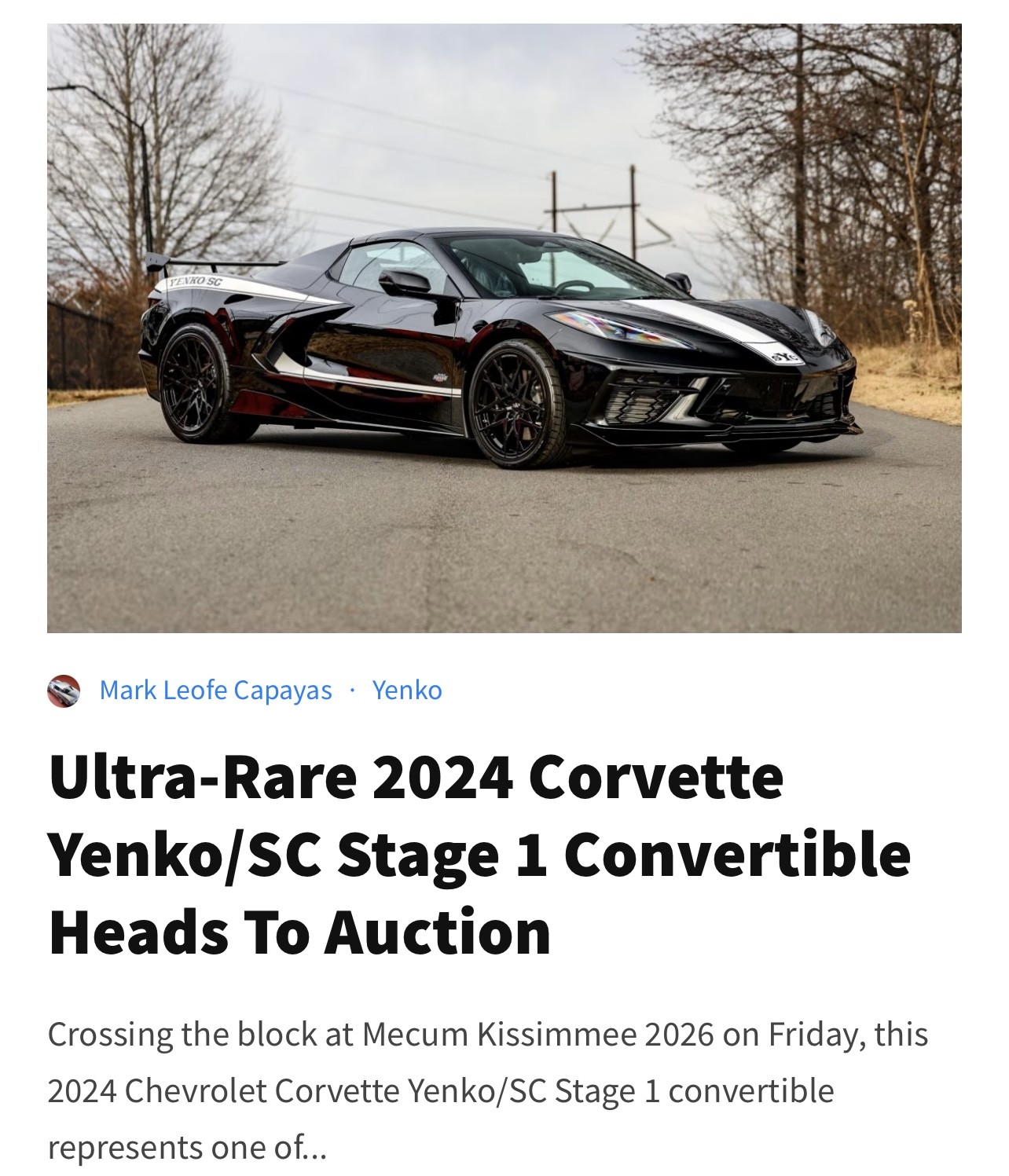Open the Yenko category link
Viewport: 1009px width, 1176px height.
click(x=407, y=691)
